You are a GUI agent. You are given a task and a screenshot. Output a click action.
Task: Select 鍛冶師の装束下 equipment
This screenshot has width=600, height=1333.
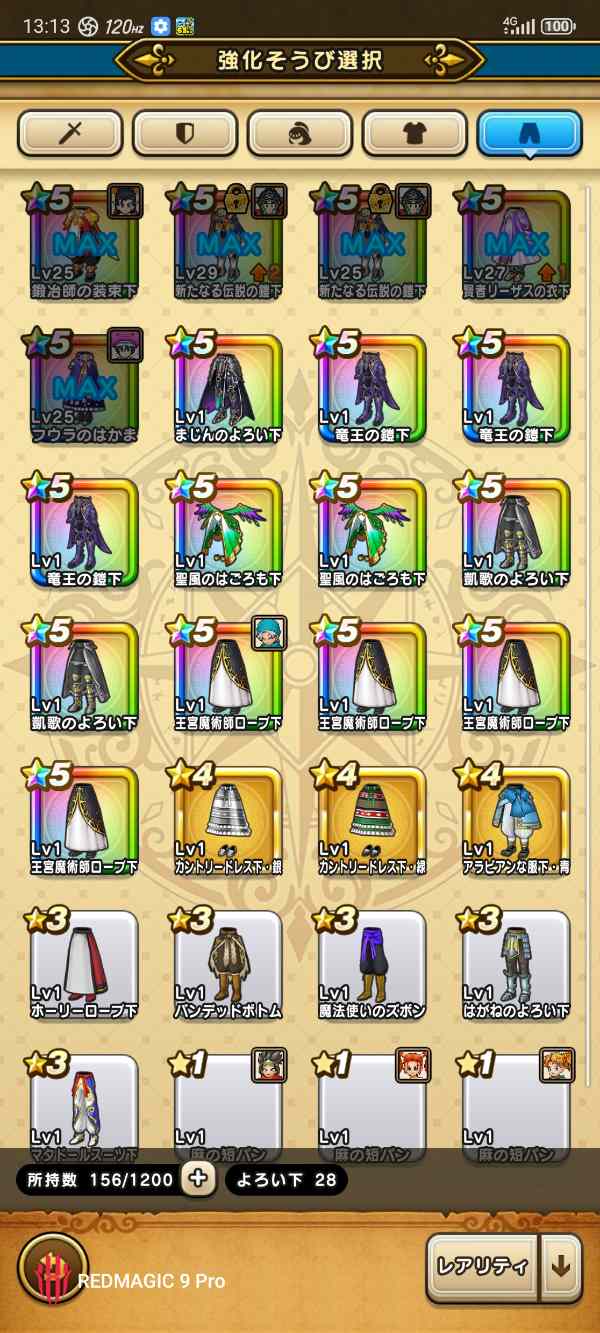85,245
